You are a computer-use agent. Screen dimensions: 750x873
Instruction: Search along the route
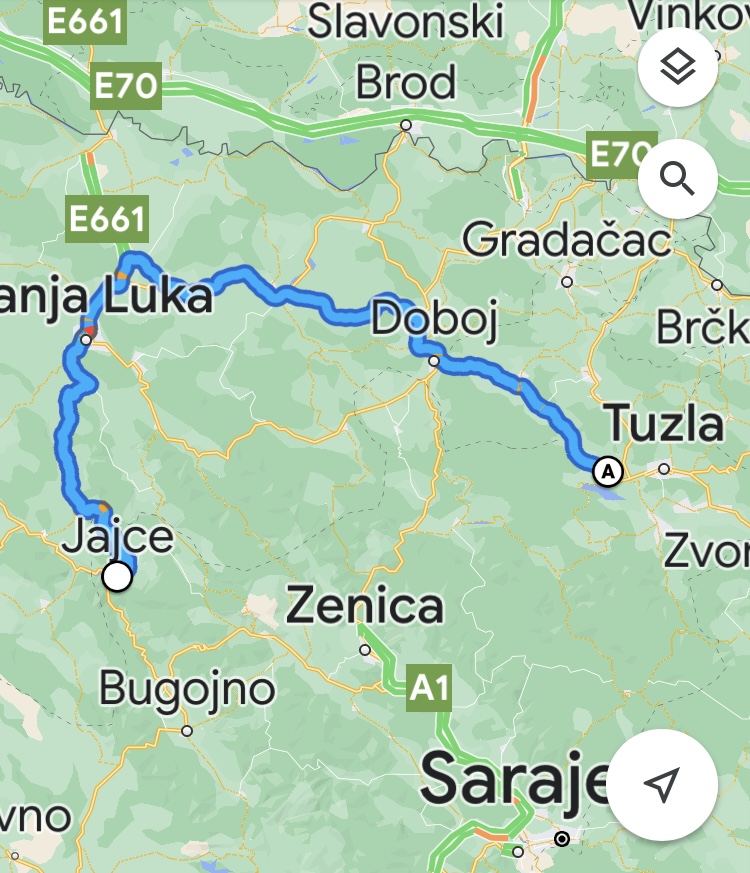[x=677, y=180]
